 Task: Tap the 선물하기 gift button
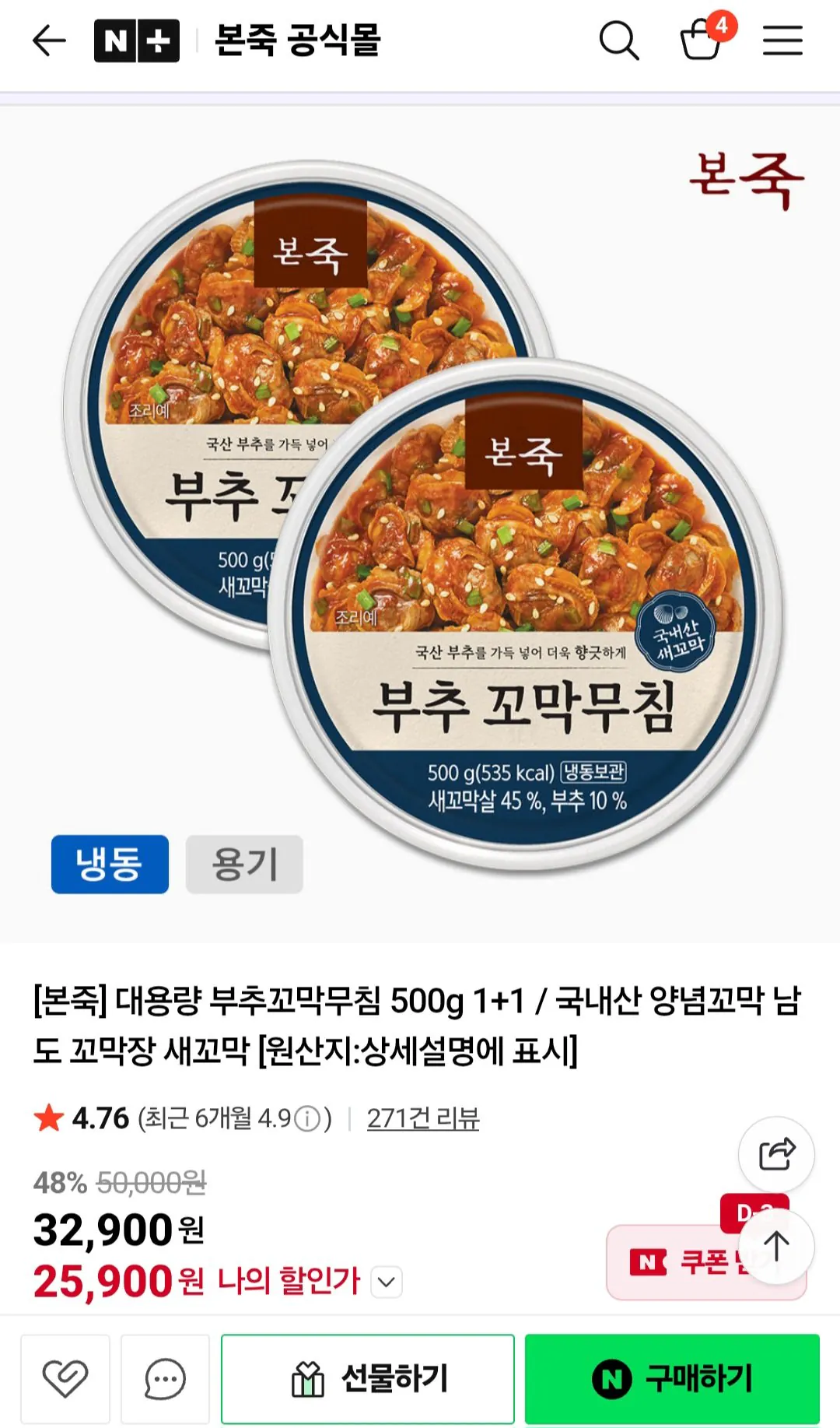pyautogui.click(x=366, y=1377)
